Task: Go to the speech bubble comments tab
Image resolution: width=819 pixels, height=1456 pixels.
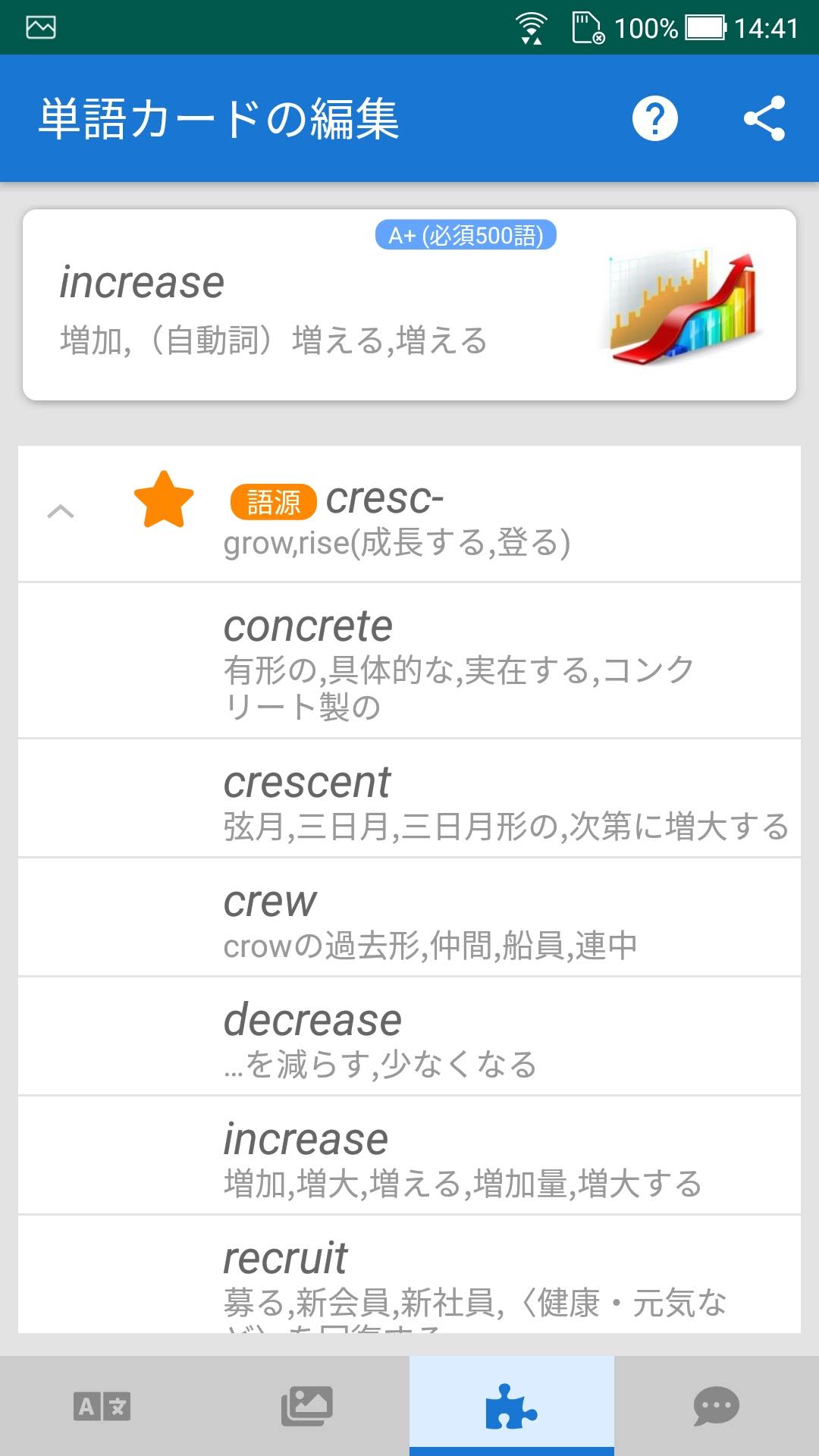Action: 716,1406
